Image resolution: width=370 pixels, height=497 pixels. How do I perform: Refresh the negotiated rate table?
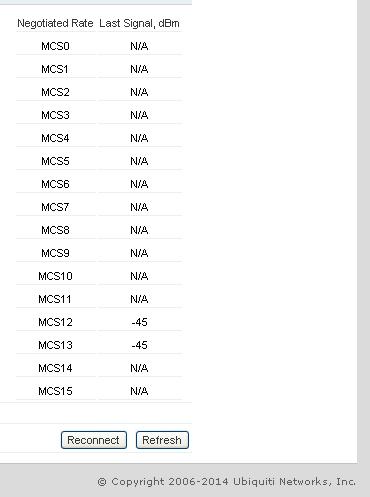pyautogui.click(x=162, y=440)
